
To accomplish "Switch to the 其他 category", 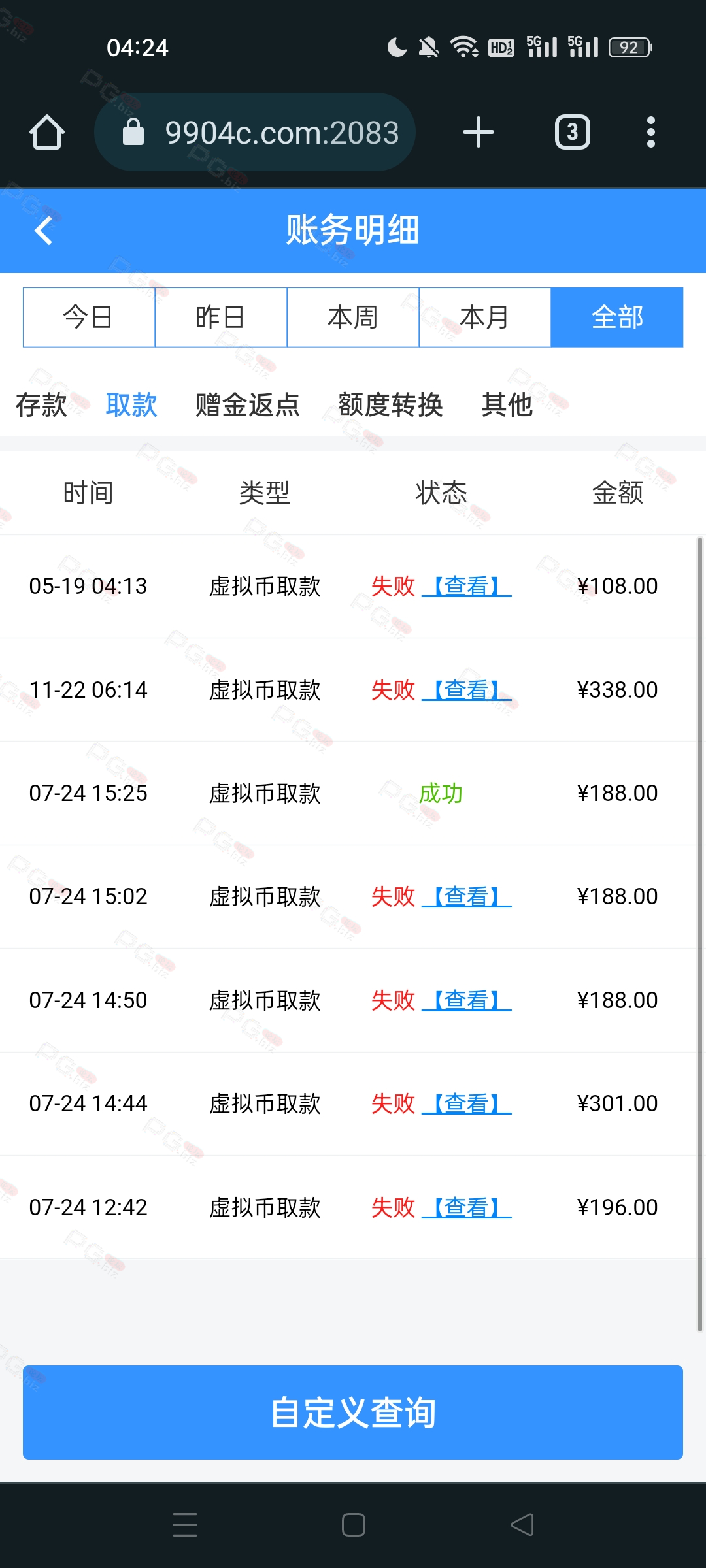I will point(507,405).
